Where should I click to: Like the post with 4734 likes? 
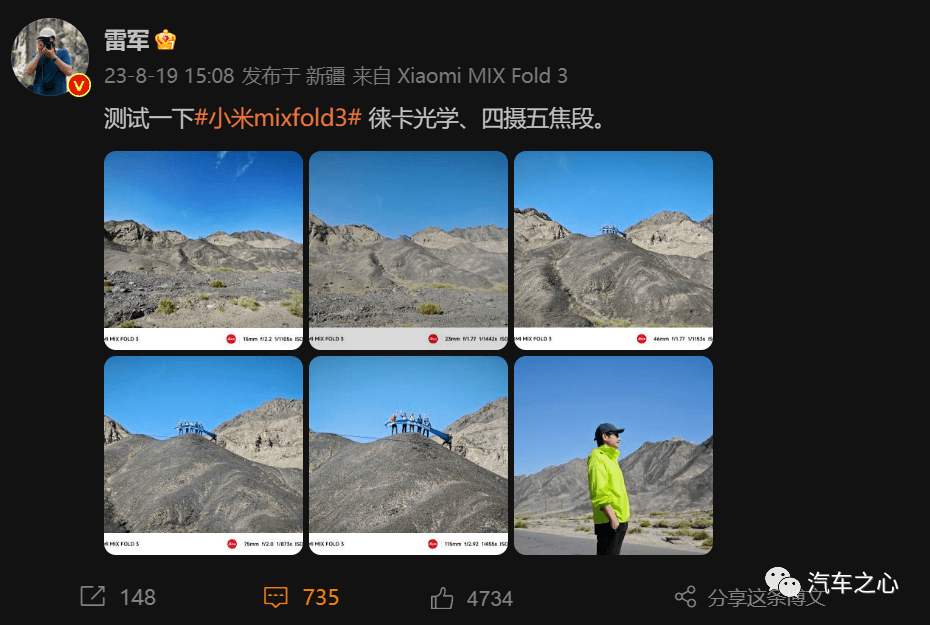point(470,598)
